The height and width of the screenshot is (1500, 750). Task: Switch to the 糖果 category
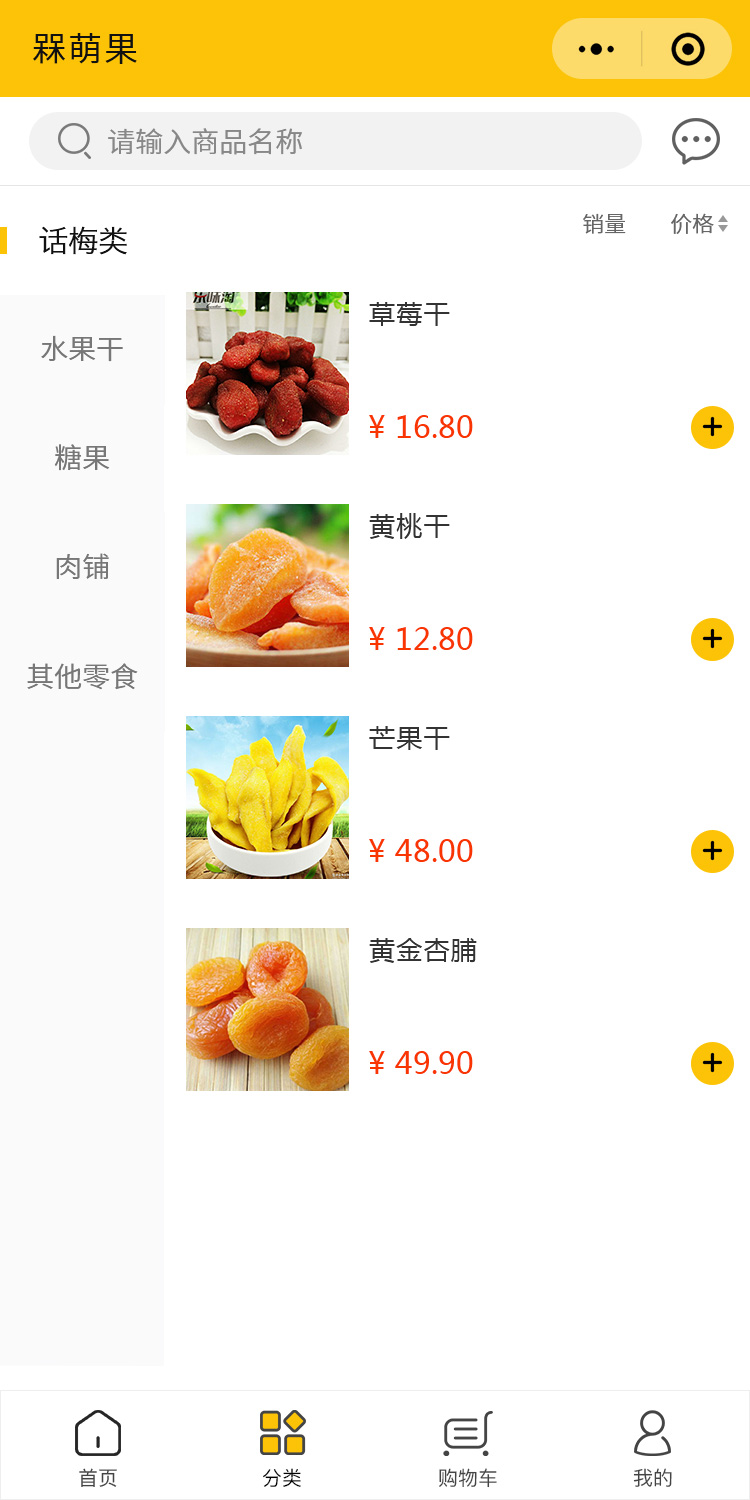pyautogui.click(x=82, y=458)
